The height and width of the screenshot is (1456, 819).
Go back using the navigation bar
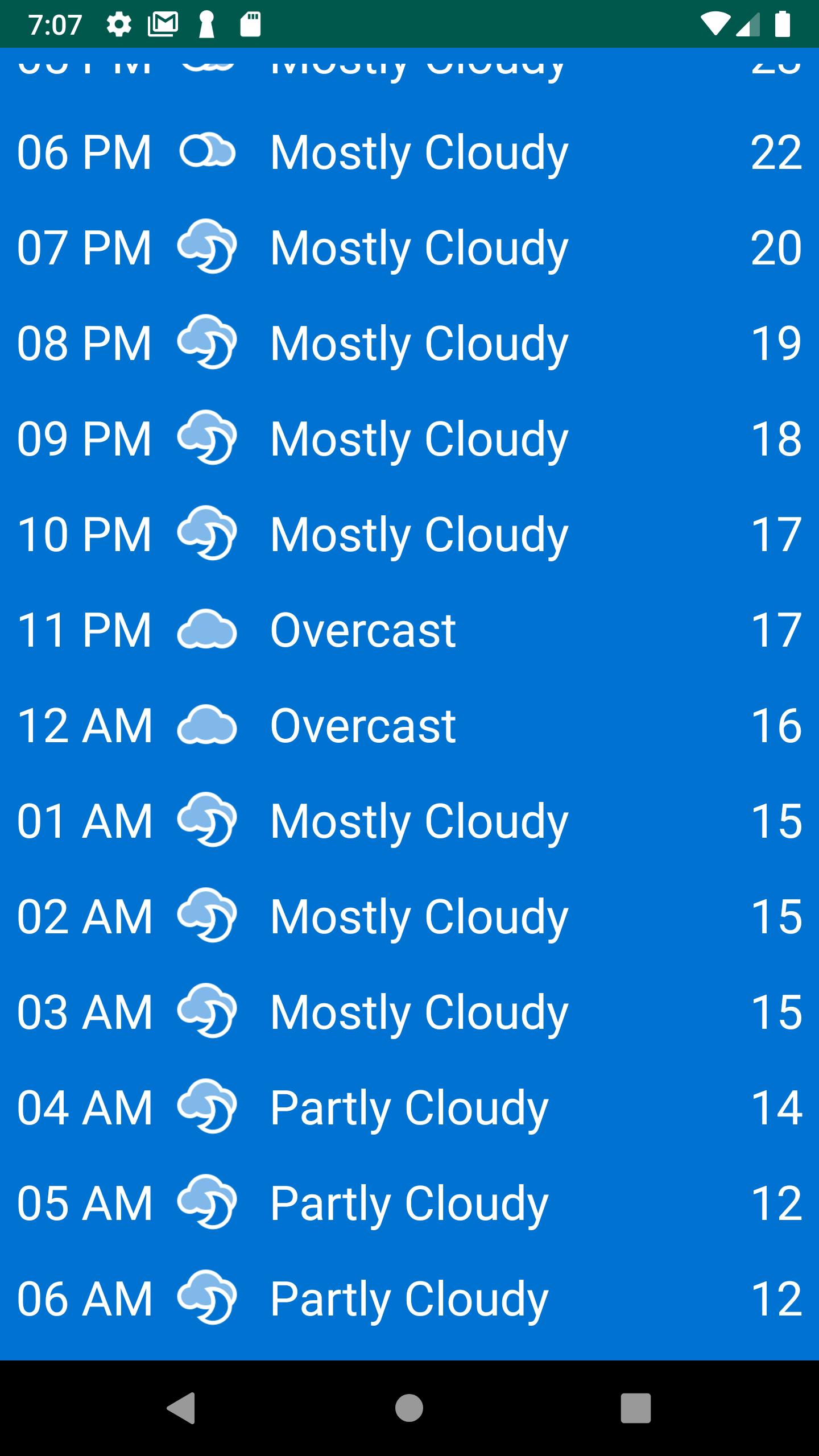(x=182, y=1408)
